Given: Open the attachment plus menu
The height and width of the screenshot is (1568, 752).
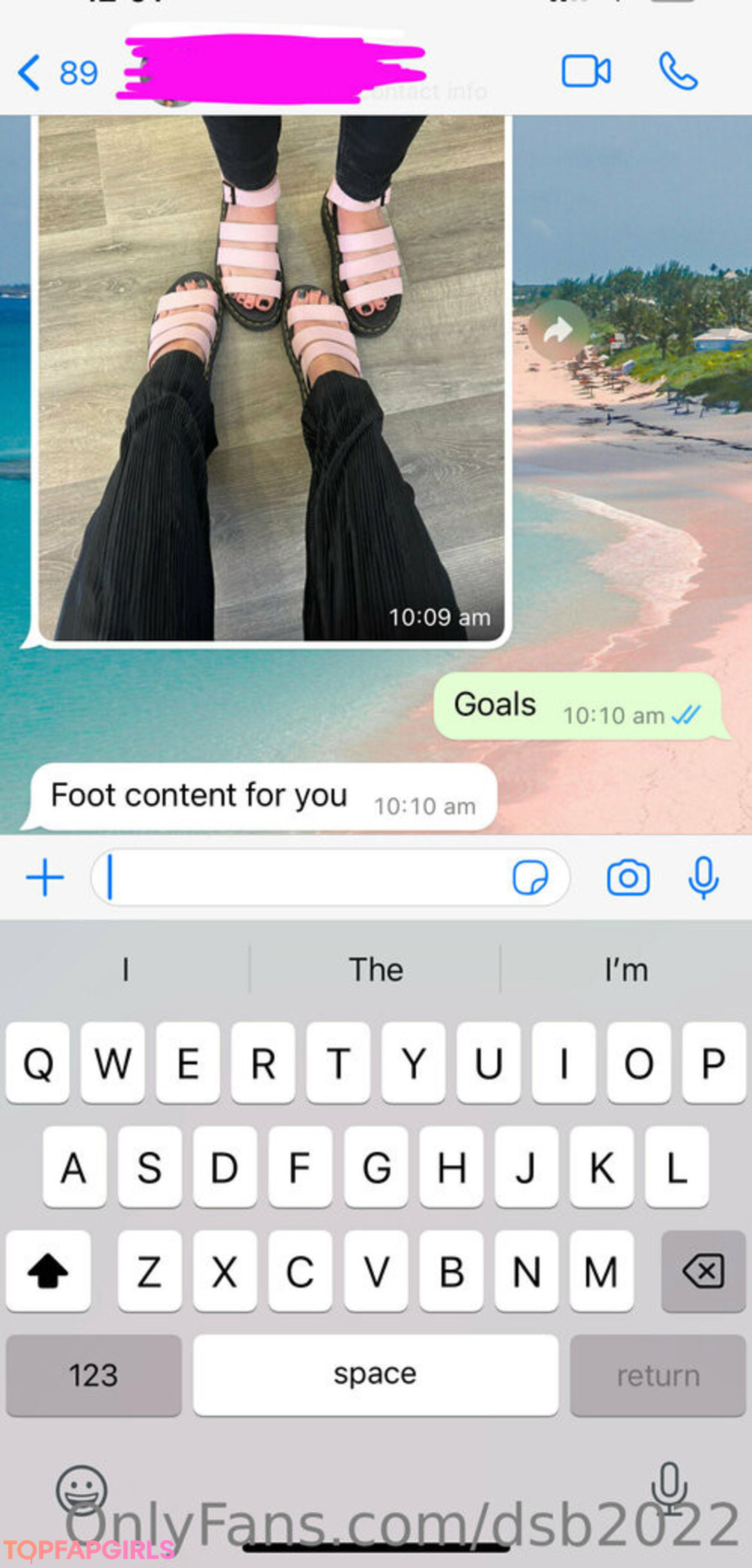Looking at the screenshot, I should pos(45,877).
